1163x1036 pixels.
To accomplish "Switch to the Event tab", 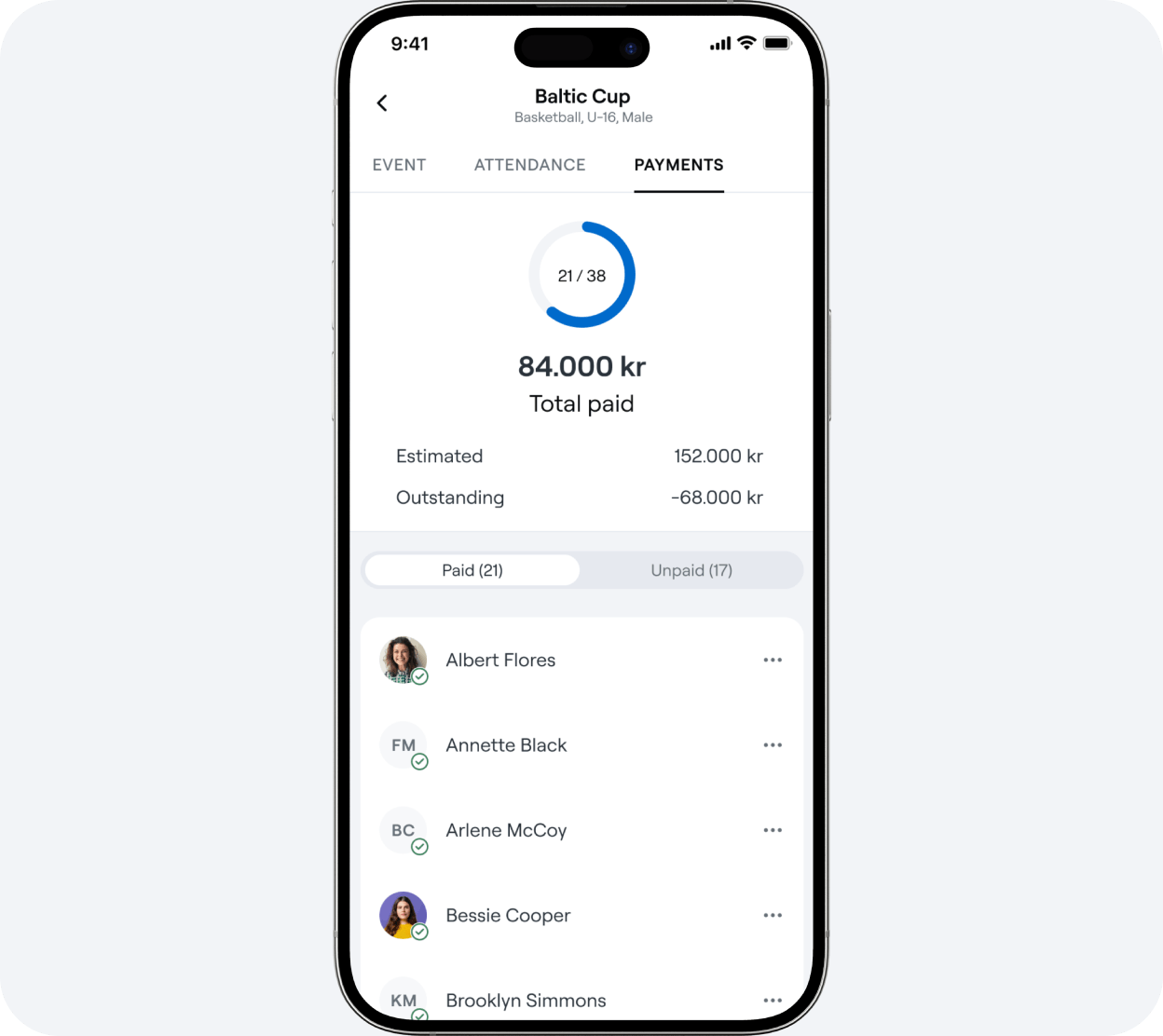I will (x=399, y=165).
